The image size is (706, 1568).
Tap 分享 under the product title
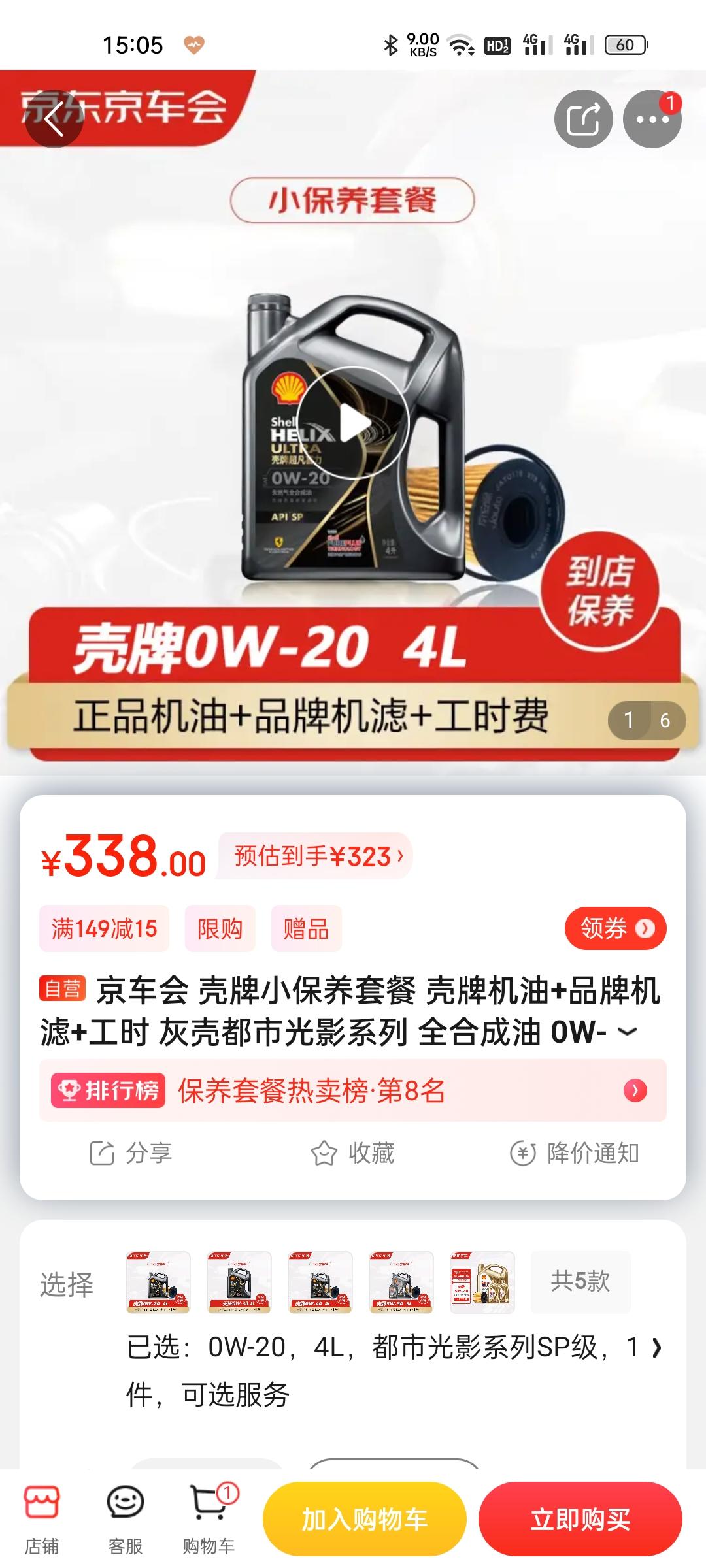[131, 1153]
